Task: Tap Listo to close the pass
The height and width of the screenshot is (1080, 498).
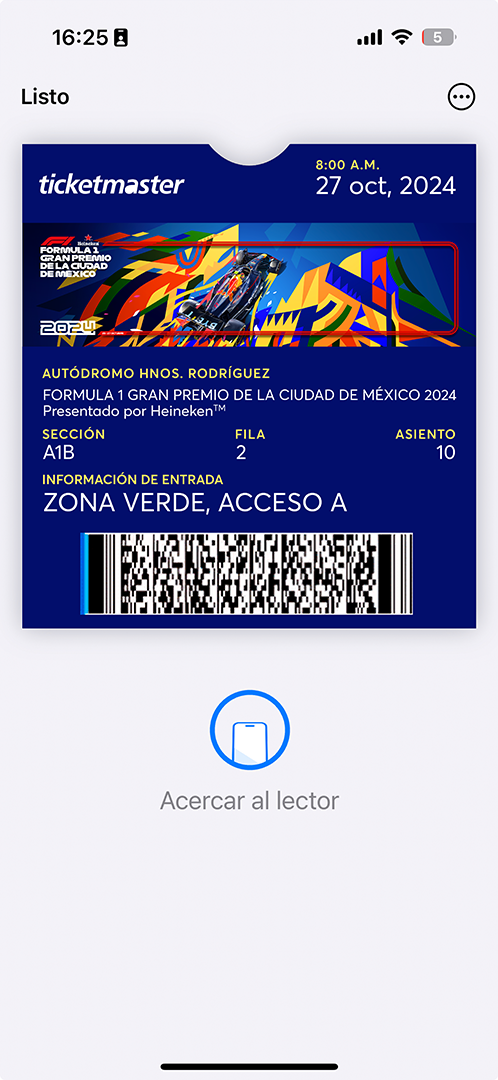Action: (x=45, y=96)
